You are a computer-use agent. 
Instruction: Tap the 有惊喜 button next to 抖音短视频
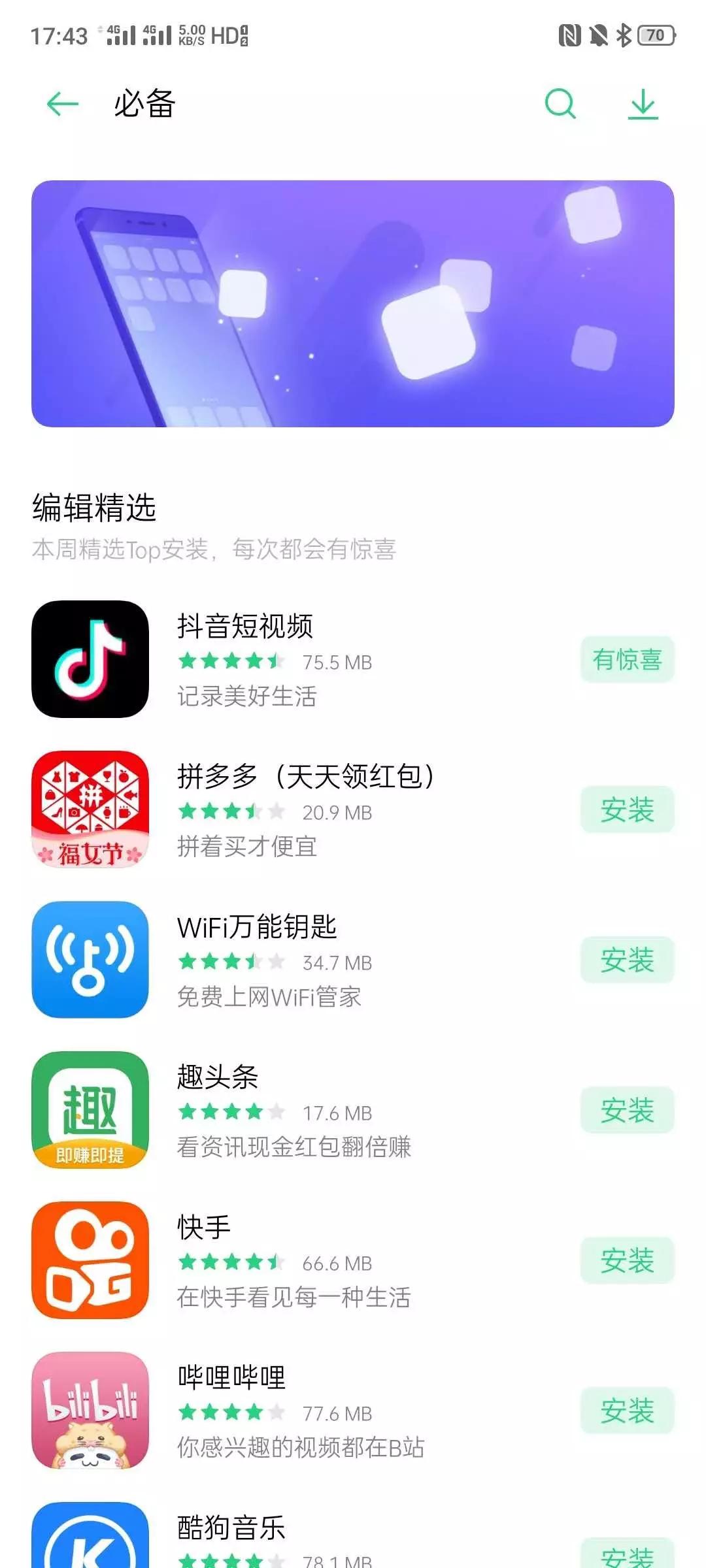point(627,659)
